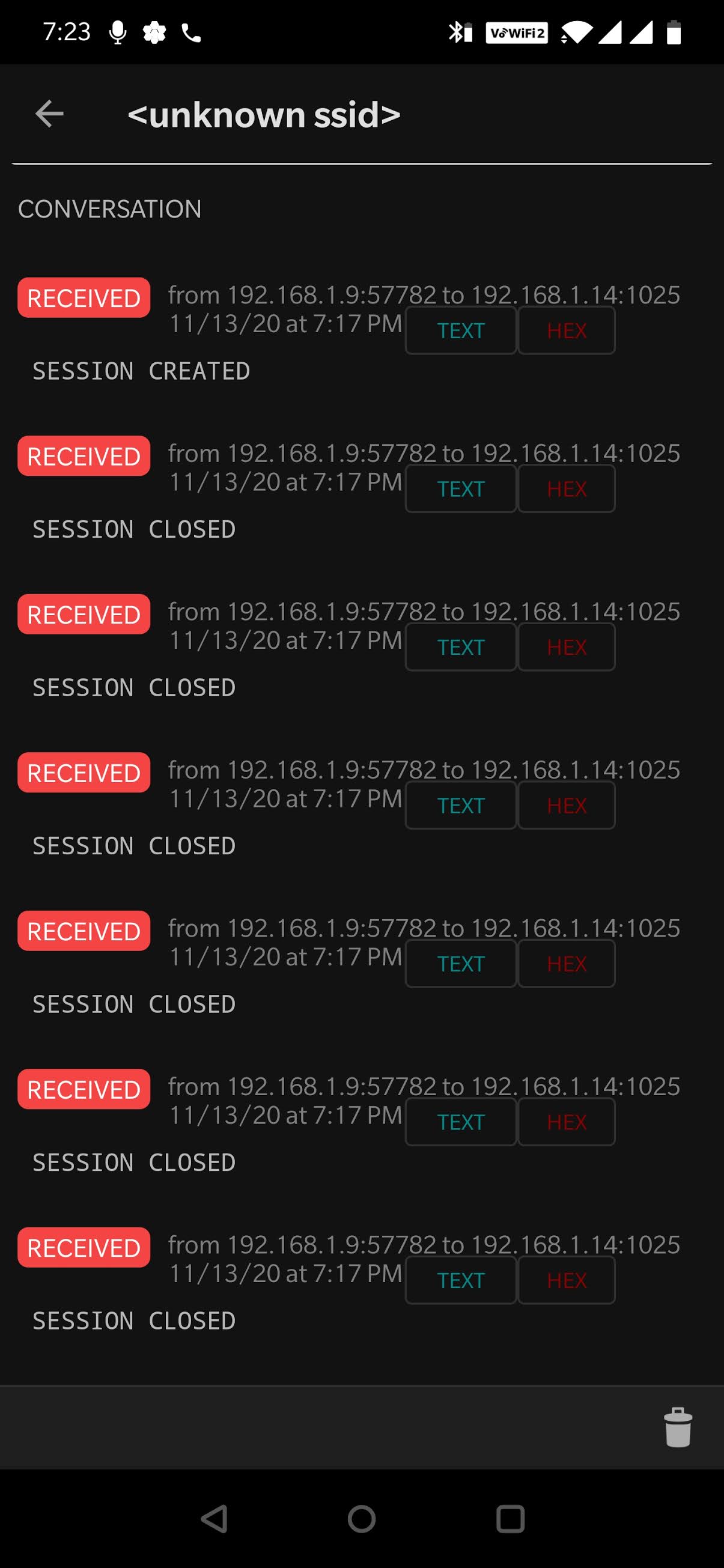Select HEX for the last SESSION CLOSED entry

point(567,1280)
